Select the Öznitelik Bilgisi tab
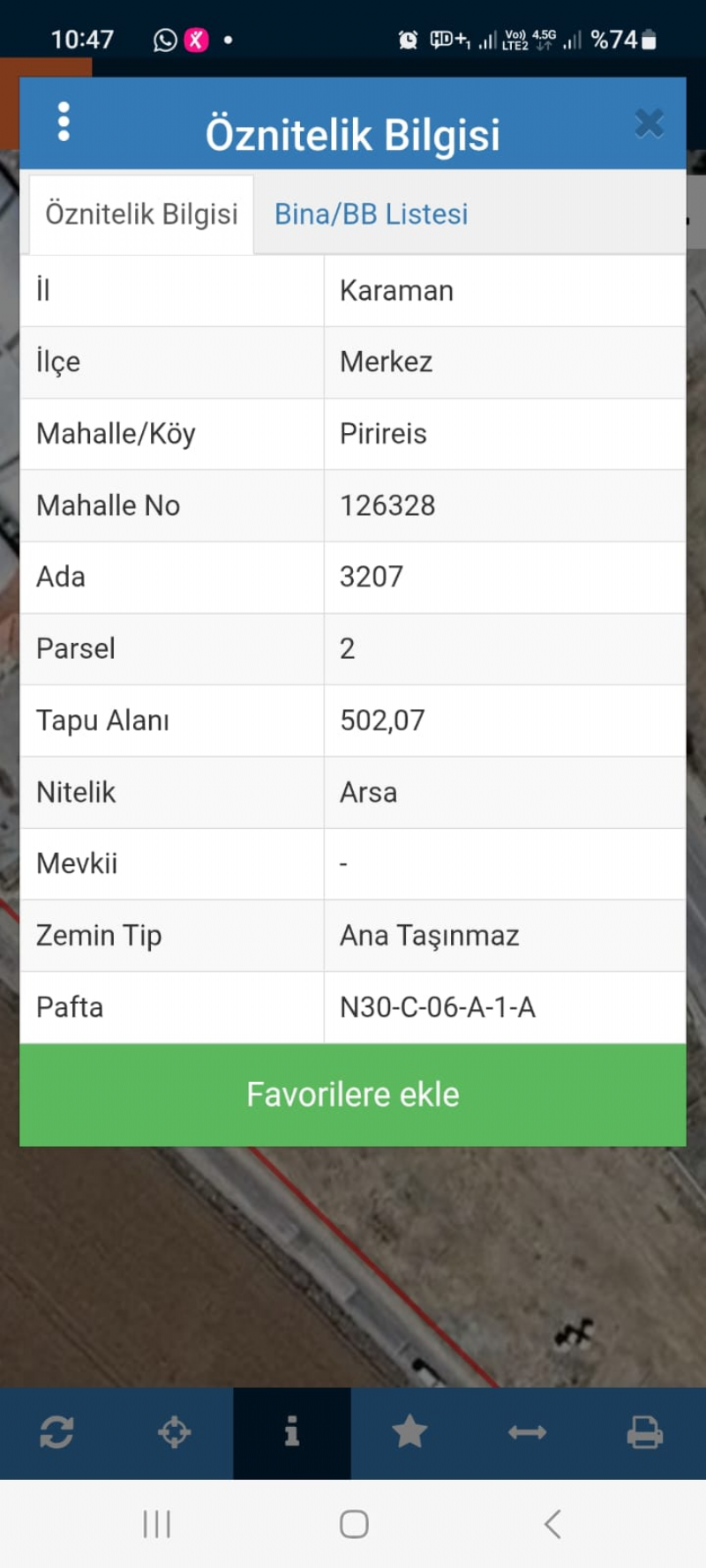The width and height of the screenshot is (706, 1568). [141, 214]
